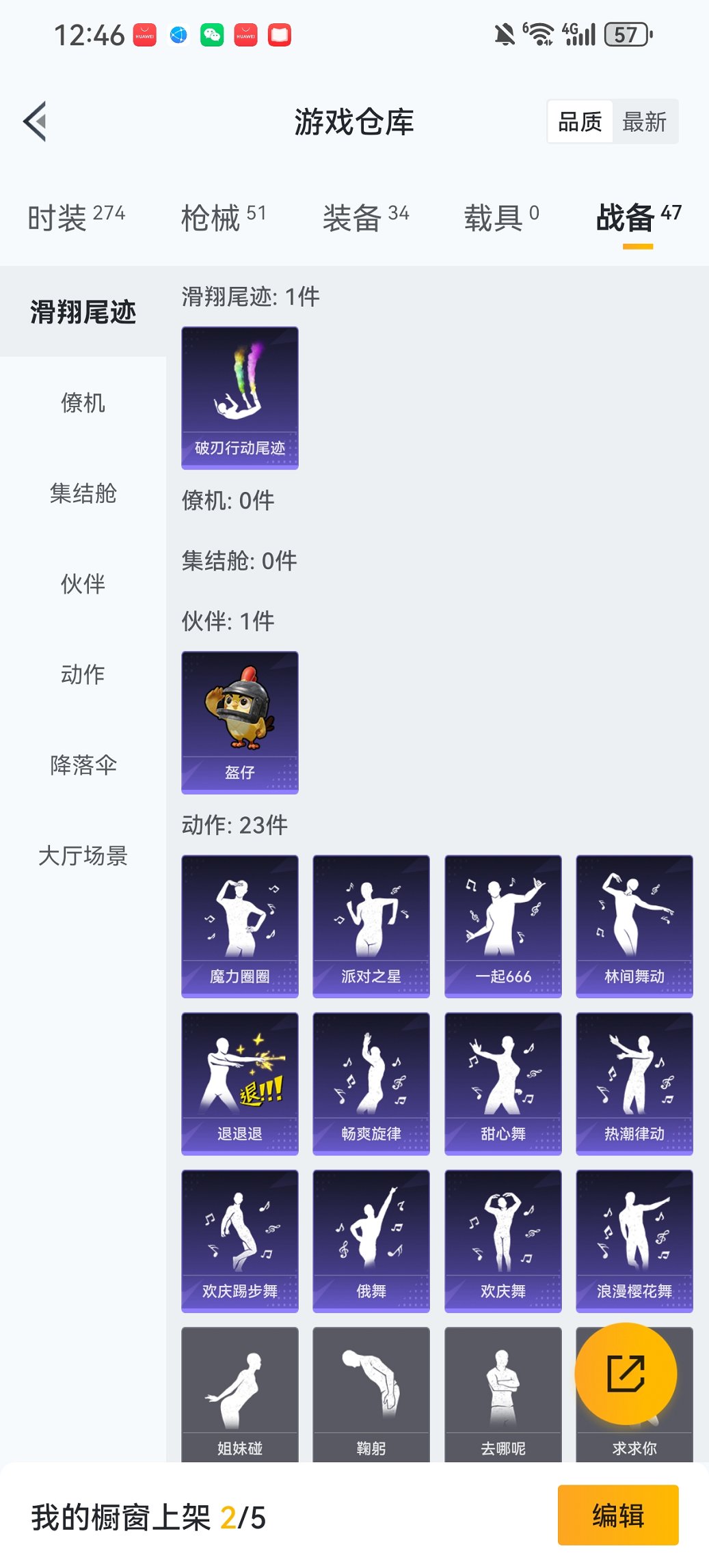Screen dimensions: 709x1568
Task: Switch to the 载具 tab
Action: click(501, 218)
